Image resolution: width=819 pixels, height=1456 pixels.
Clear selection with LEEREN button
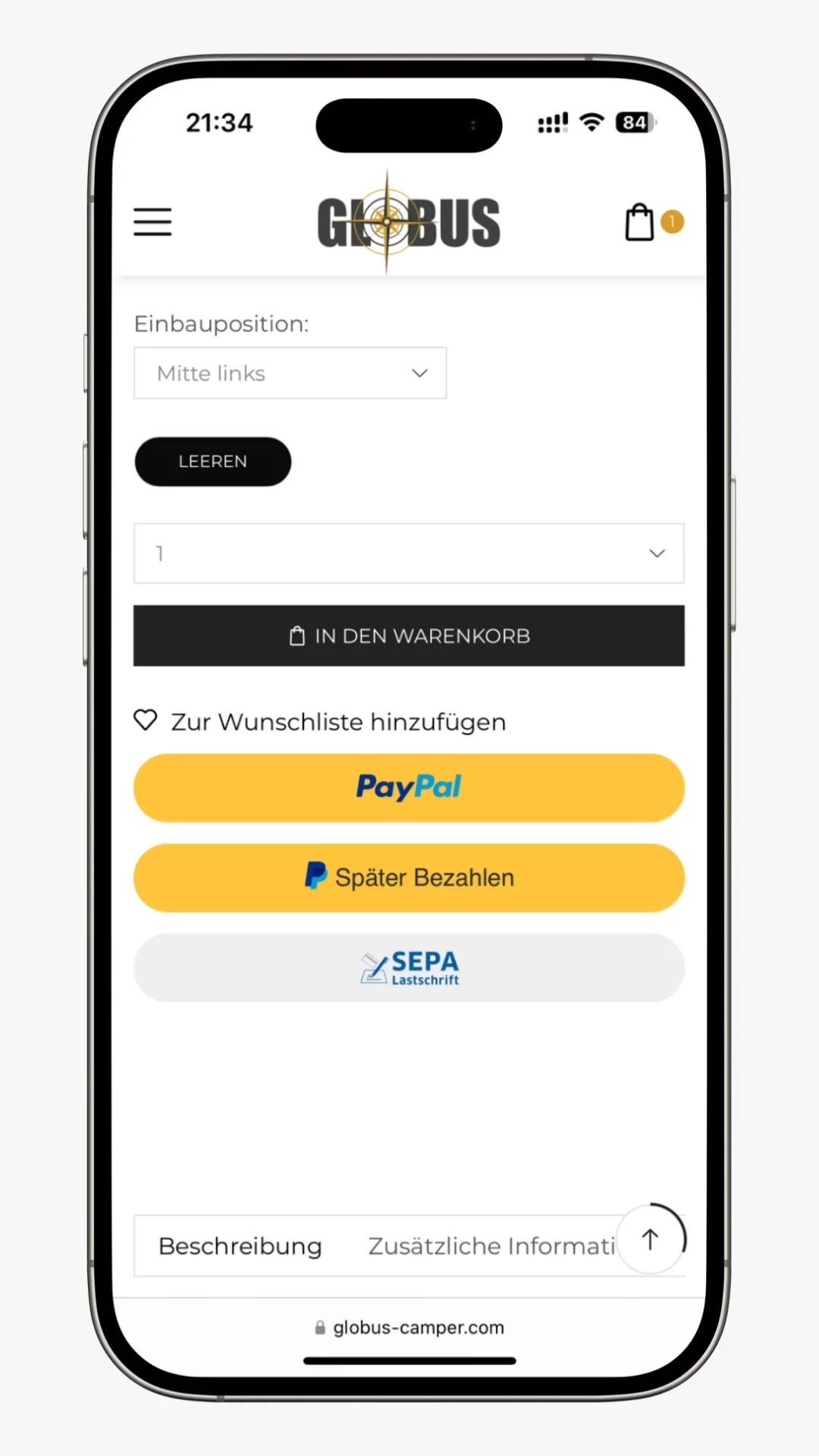click(212, 461)
